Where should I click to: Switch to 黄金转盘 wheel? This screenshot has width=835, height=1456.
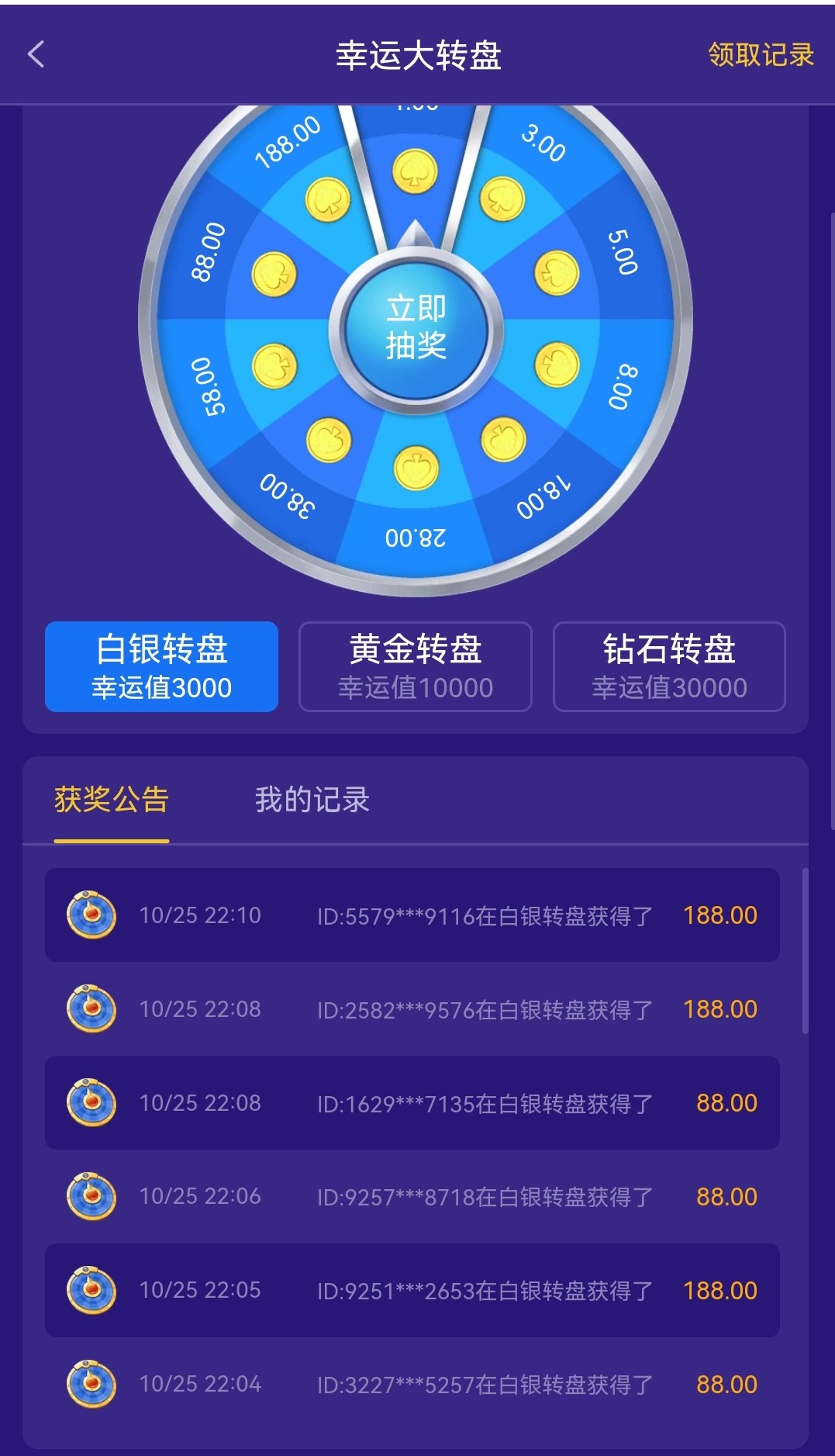(x=416, y=666)
